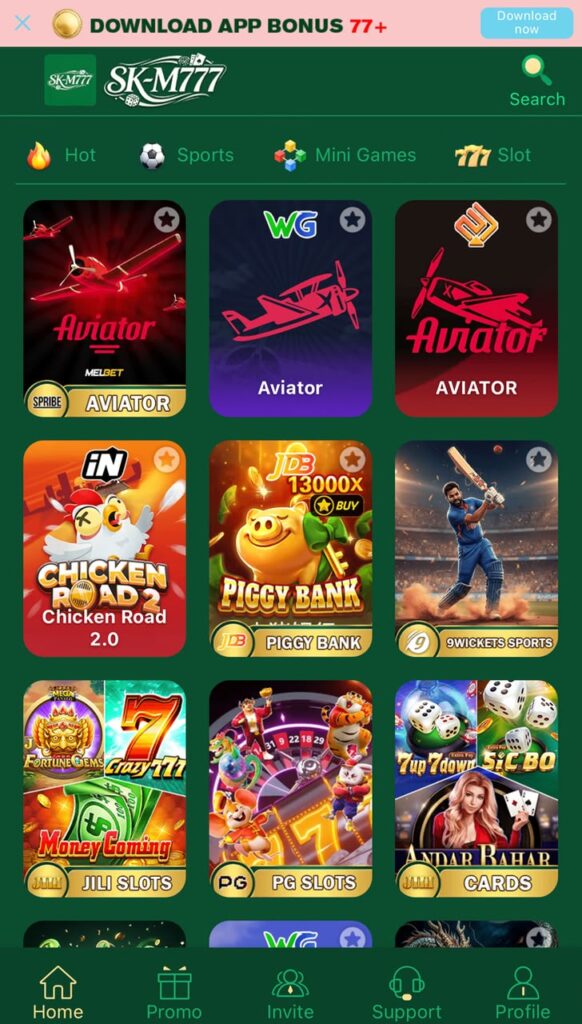Go to the Promo tab
582x1024 pixels.
tap(174, 993)
